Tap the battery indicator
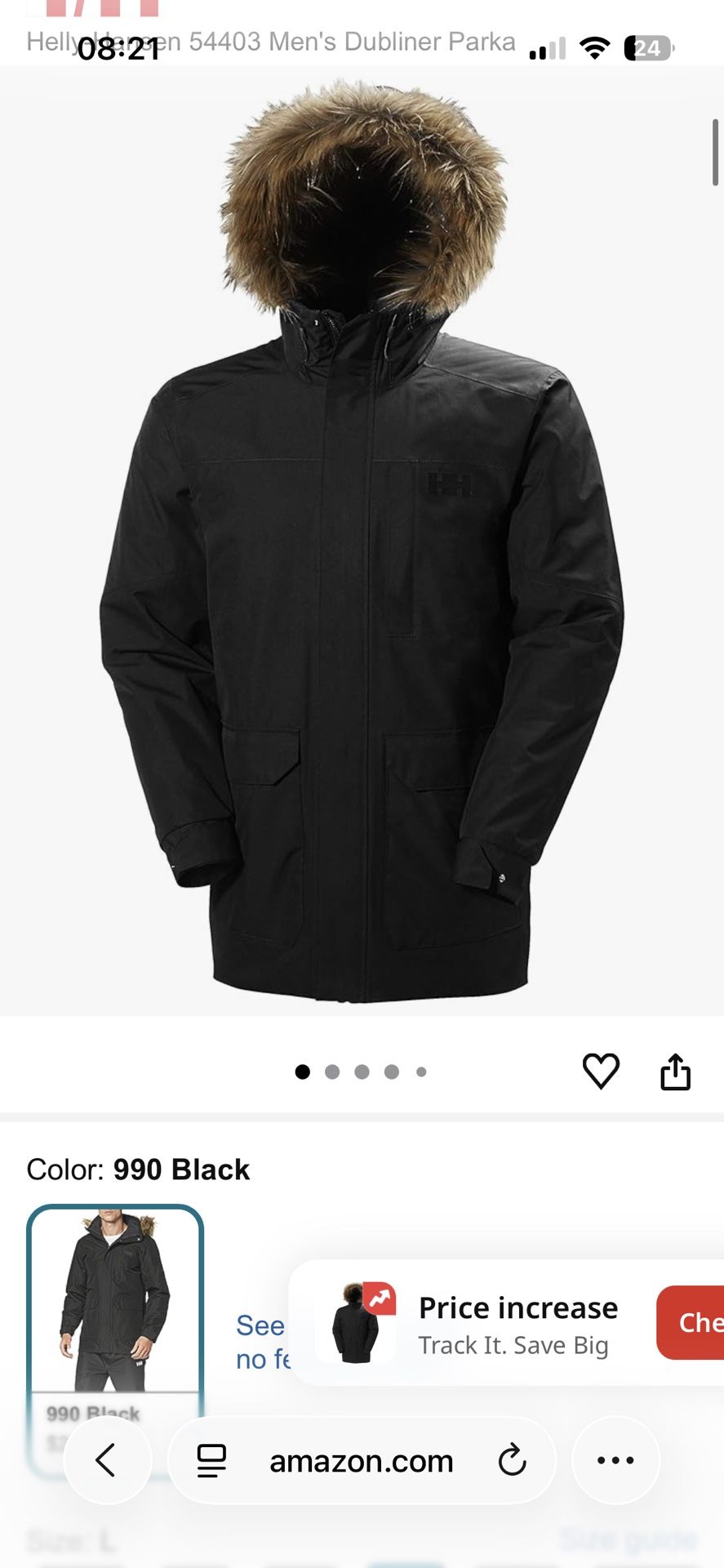This screenshot has width=724, height=1568. tap(644, 47)
